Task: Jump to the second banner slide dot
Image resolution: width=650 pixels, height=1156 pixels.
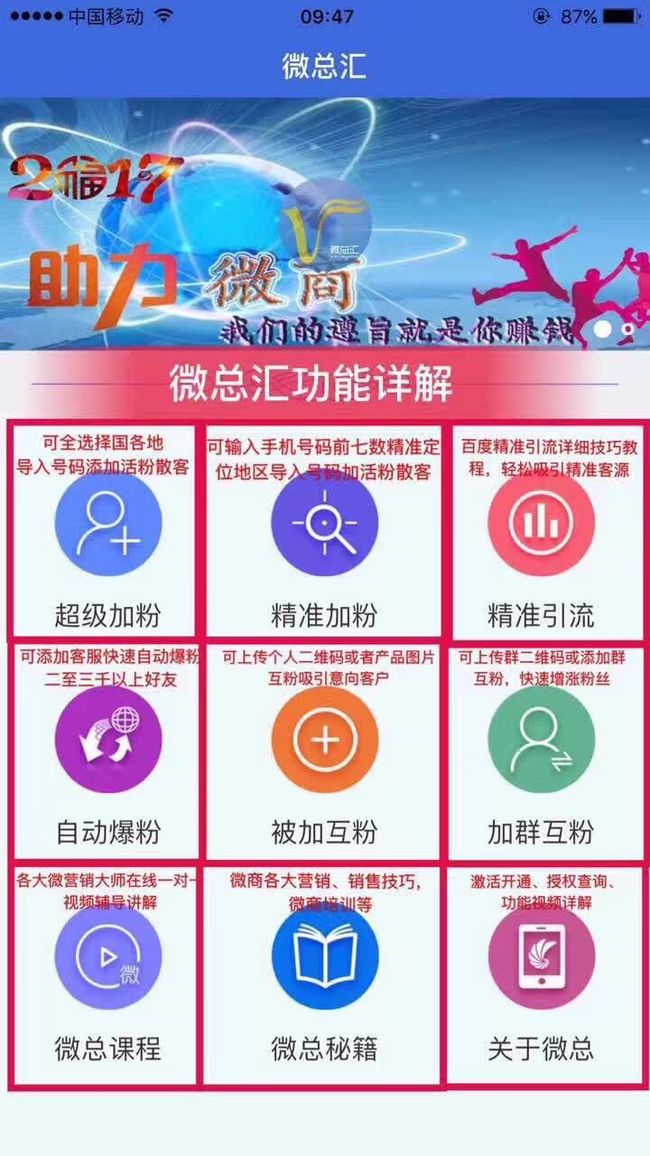Action: (x=628, y=330)
